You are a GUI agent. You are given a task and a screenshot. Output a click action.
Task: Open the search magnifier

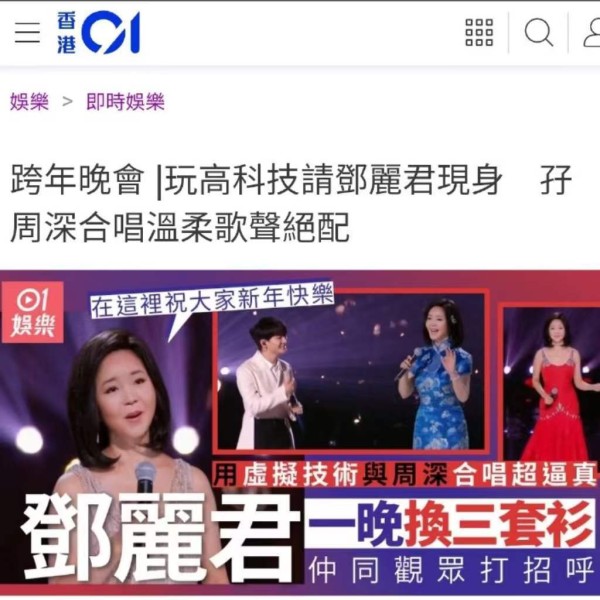pyautogui.click(x=539, y=33)
